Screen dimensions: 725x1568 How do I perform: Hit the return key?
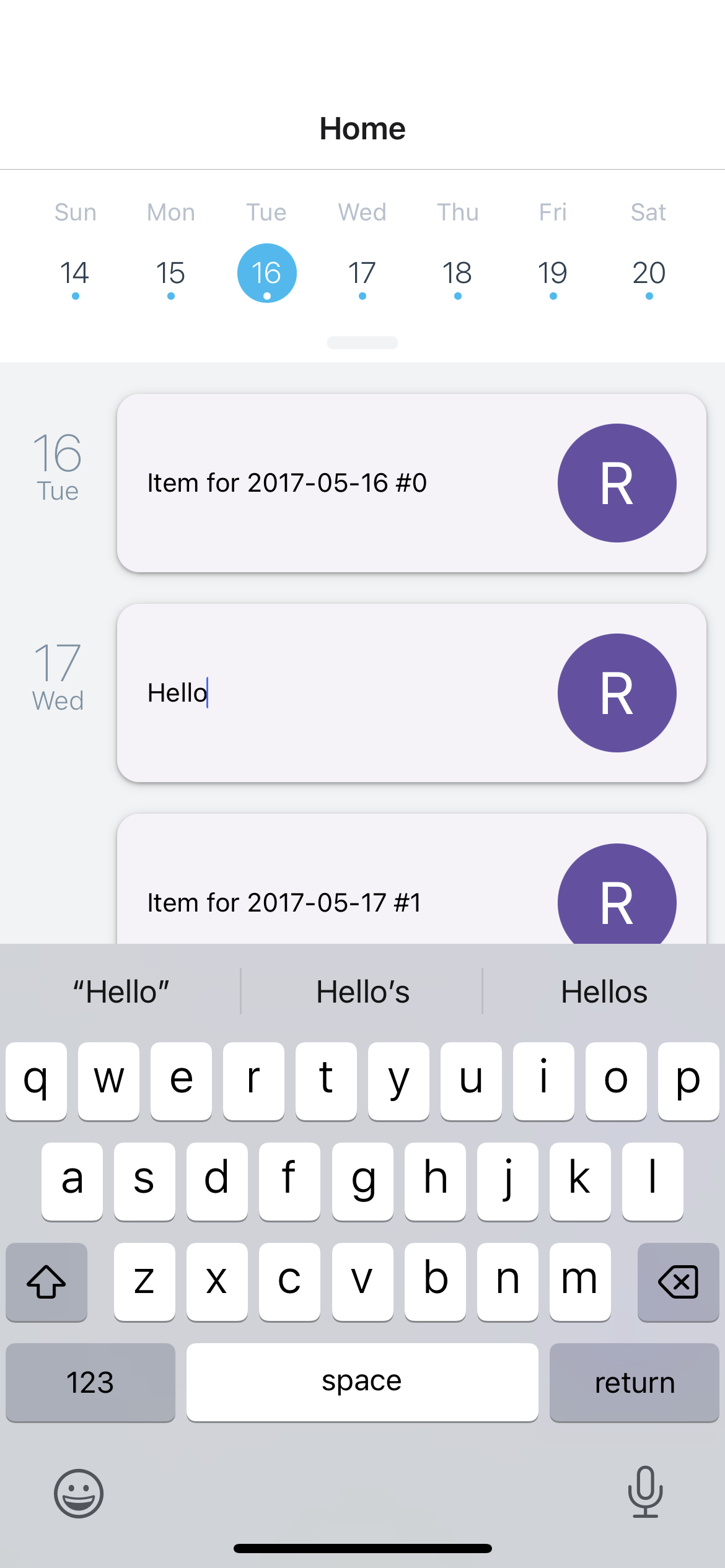(634, 1382)
